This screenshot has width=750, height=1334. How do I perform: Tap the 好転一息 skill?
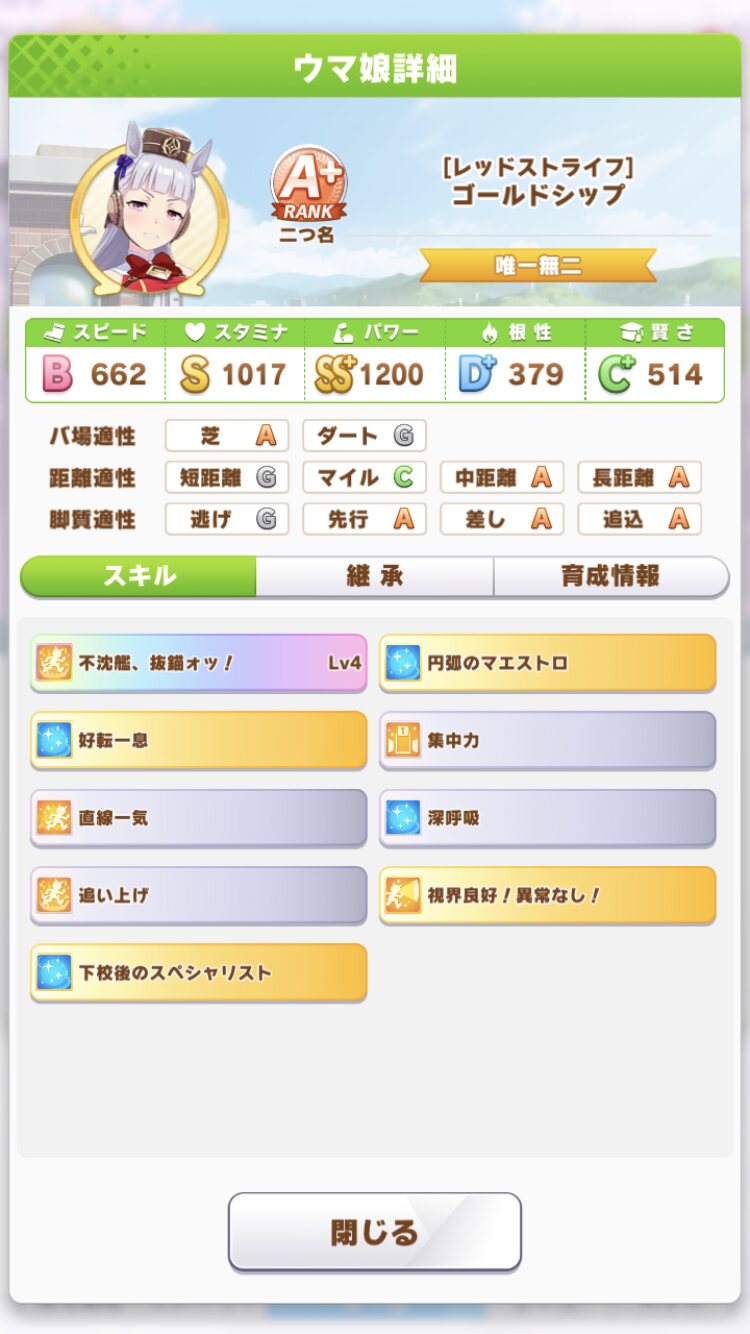coord(198,740)
